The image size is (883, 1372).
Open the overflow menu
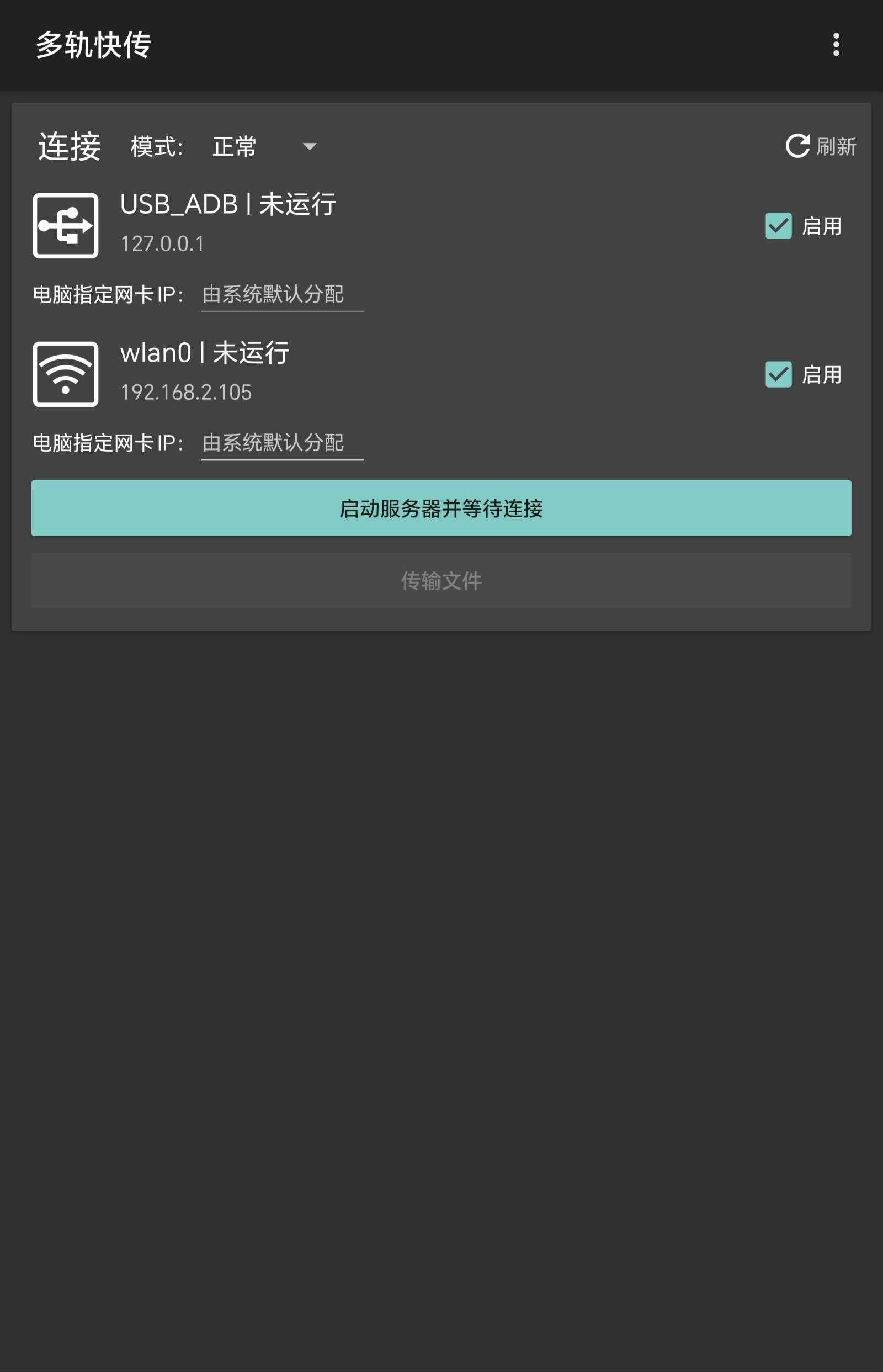point(836,45)
